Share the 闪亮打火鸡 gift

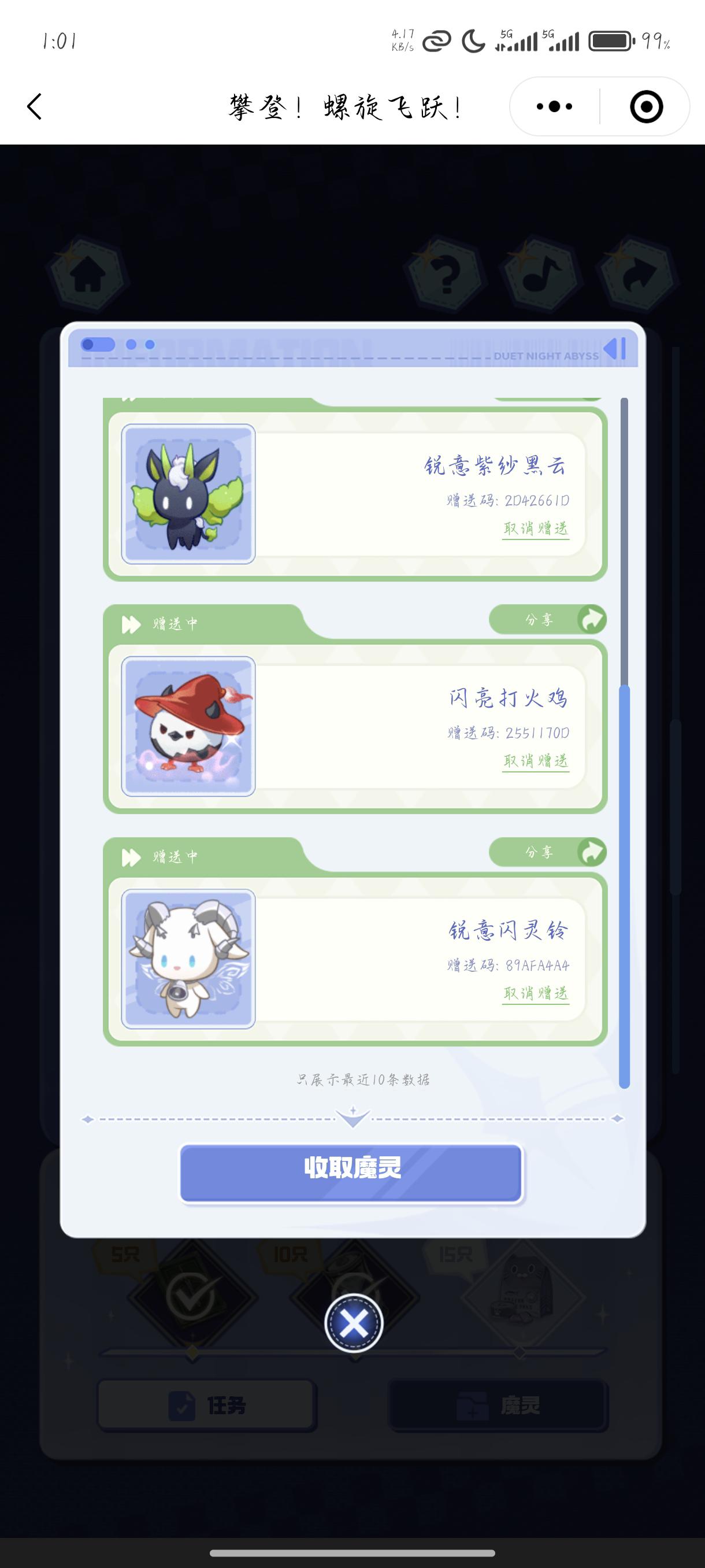click(x=547, y=620)
